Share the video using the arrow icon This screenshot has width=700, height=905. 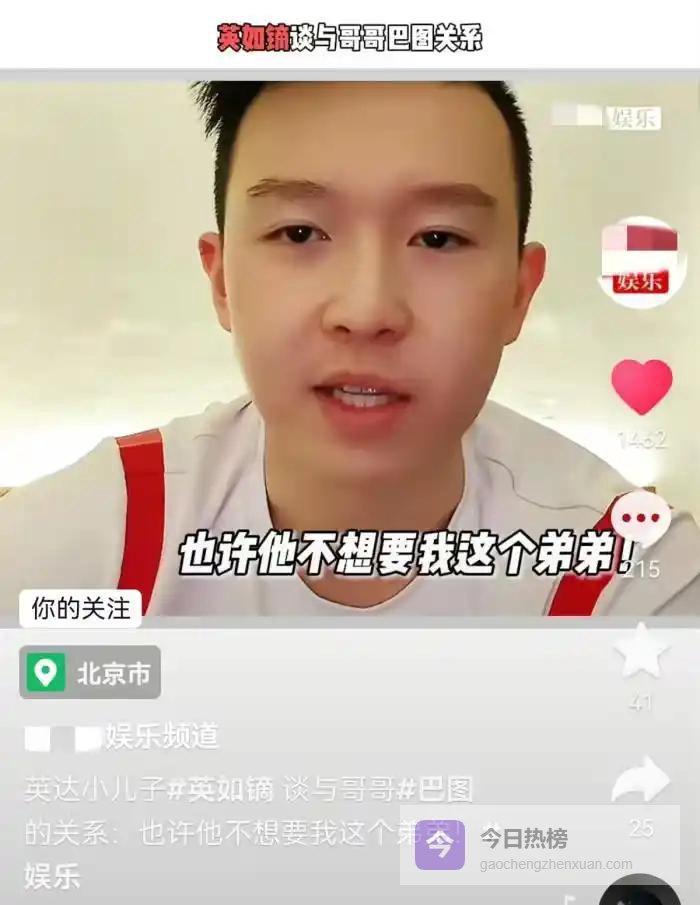640,782
